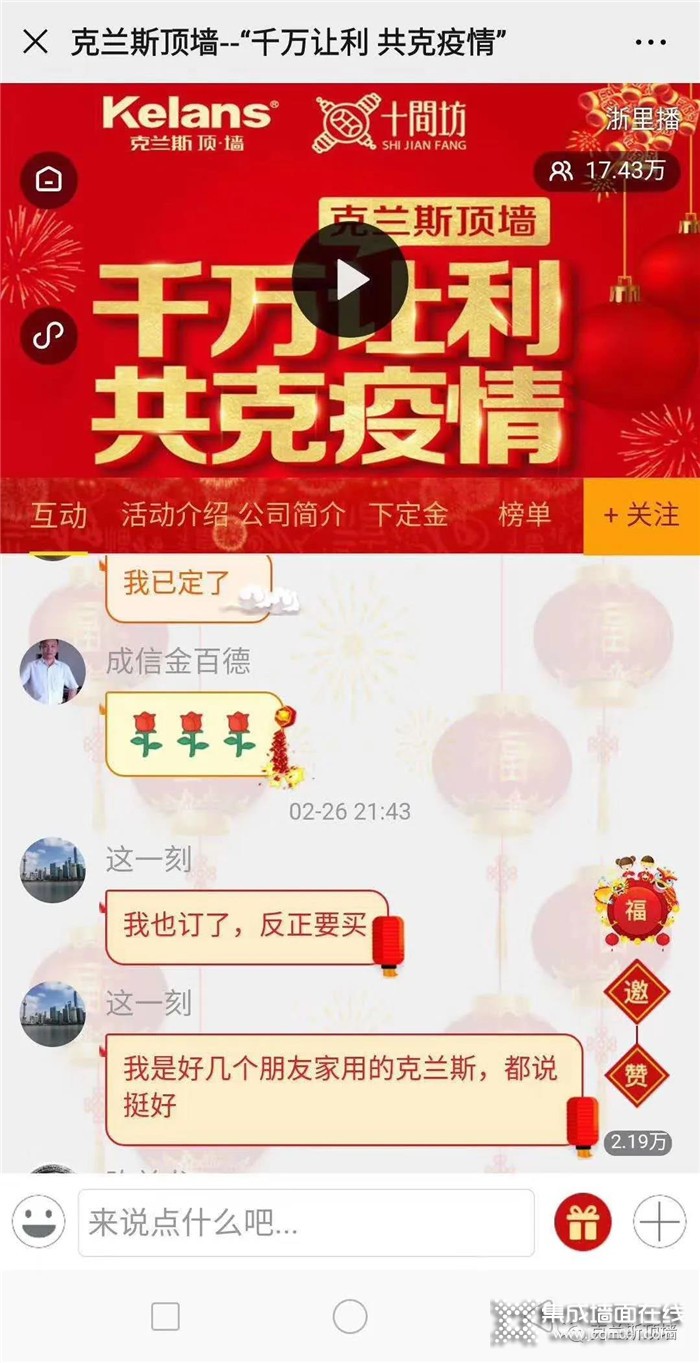
Task: Send a gift with the gift icon
Action: click(582, 1222)
